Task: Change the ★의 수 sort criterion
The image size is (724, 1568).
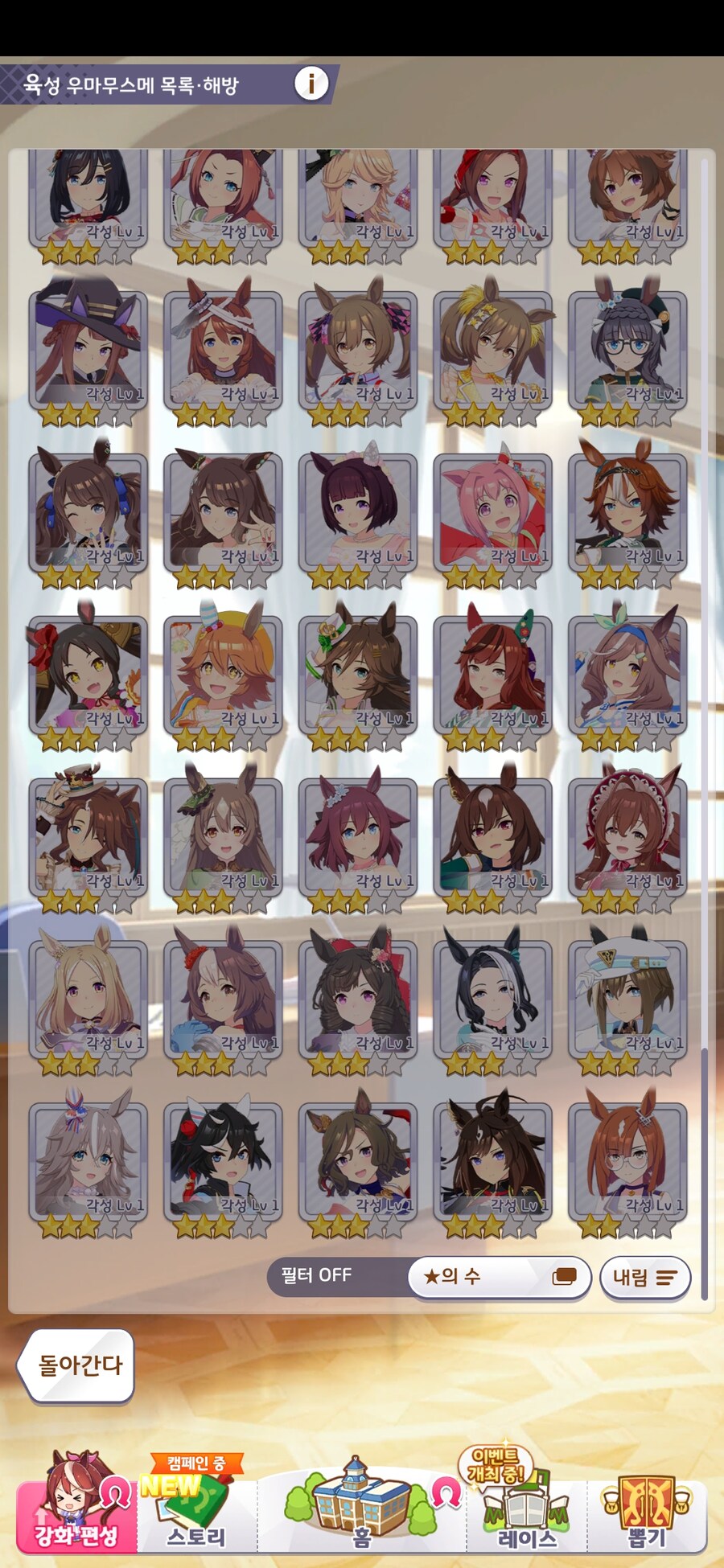Action: point(499,1276)
